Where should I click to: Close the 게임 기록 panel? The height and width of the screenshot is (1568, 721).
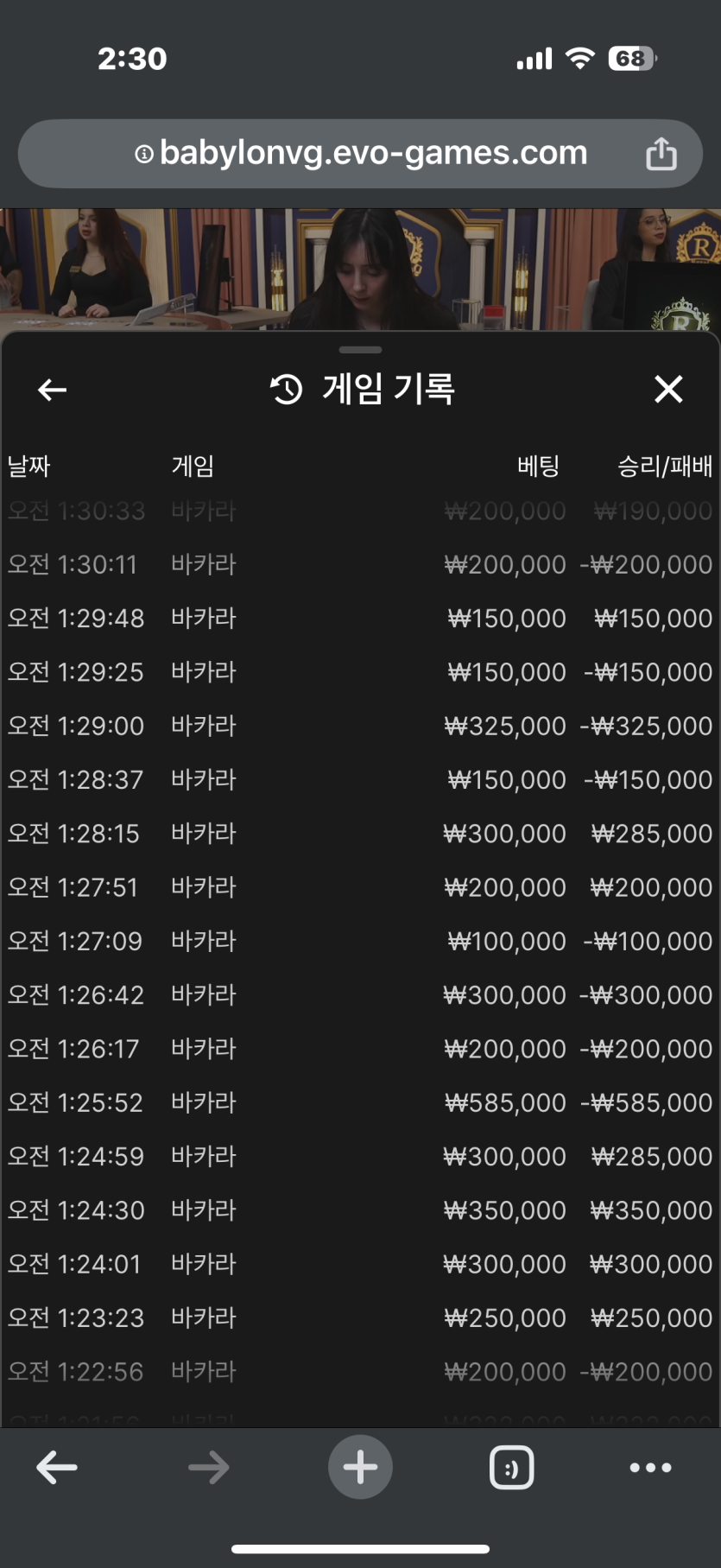pyautogui.click(x=668, y=390)
